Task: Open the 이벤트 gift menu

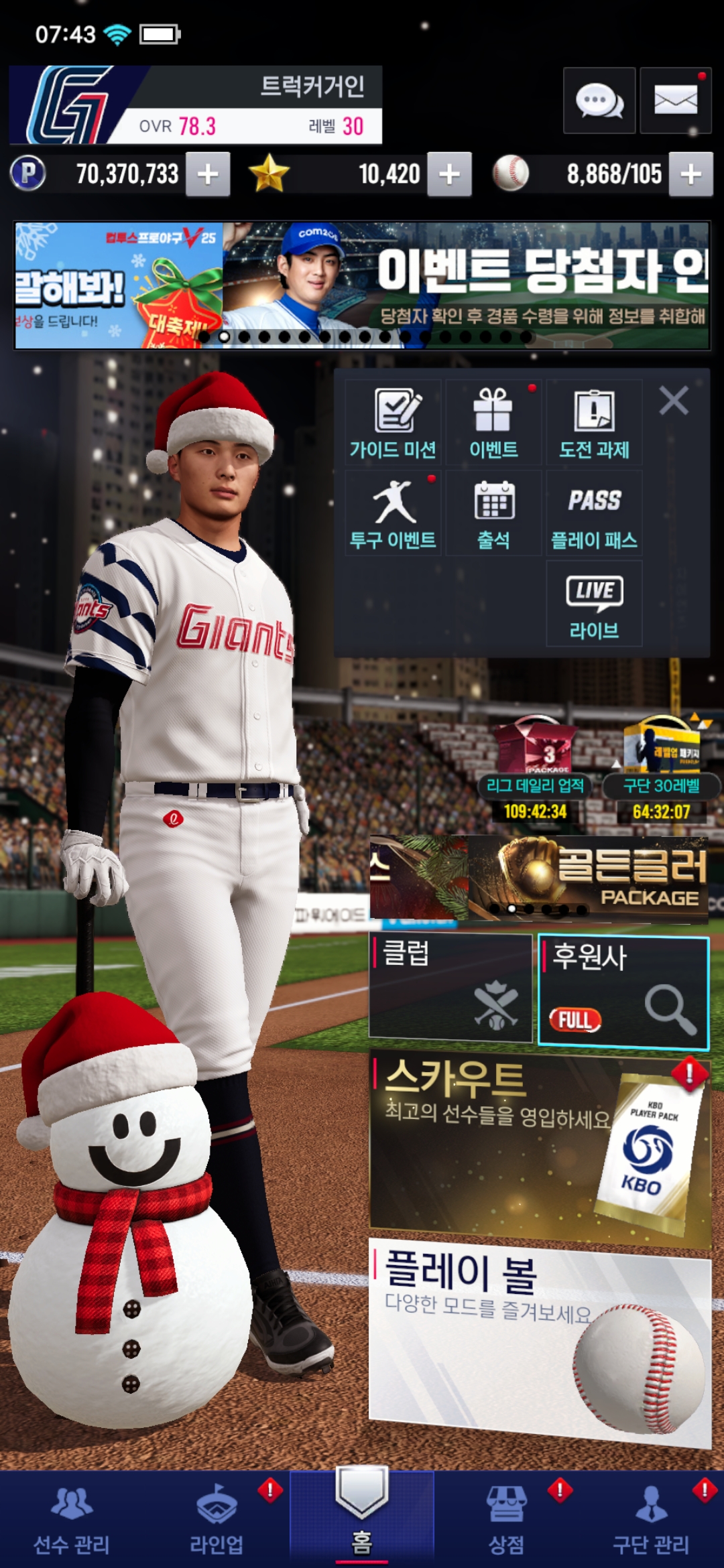Action: (493, 423)
